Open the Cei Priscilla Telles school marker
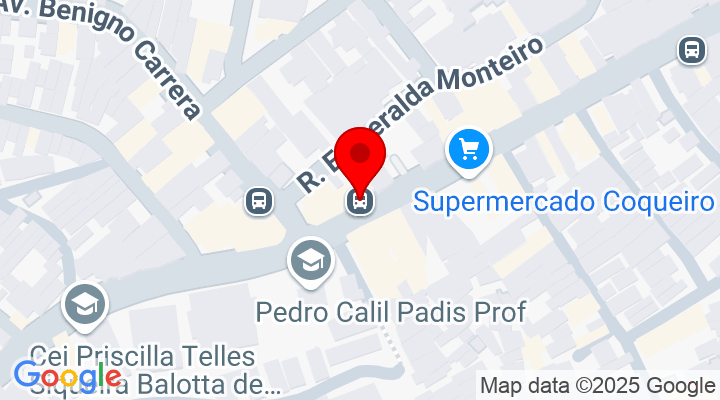720x400 pixels. click(84, 304)
